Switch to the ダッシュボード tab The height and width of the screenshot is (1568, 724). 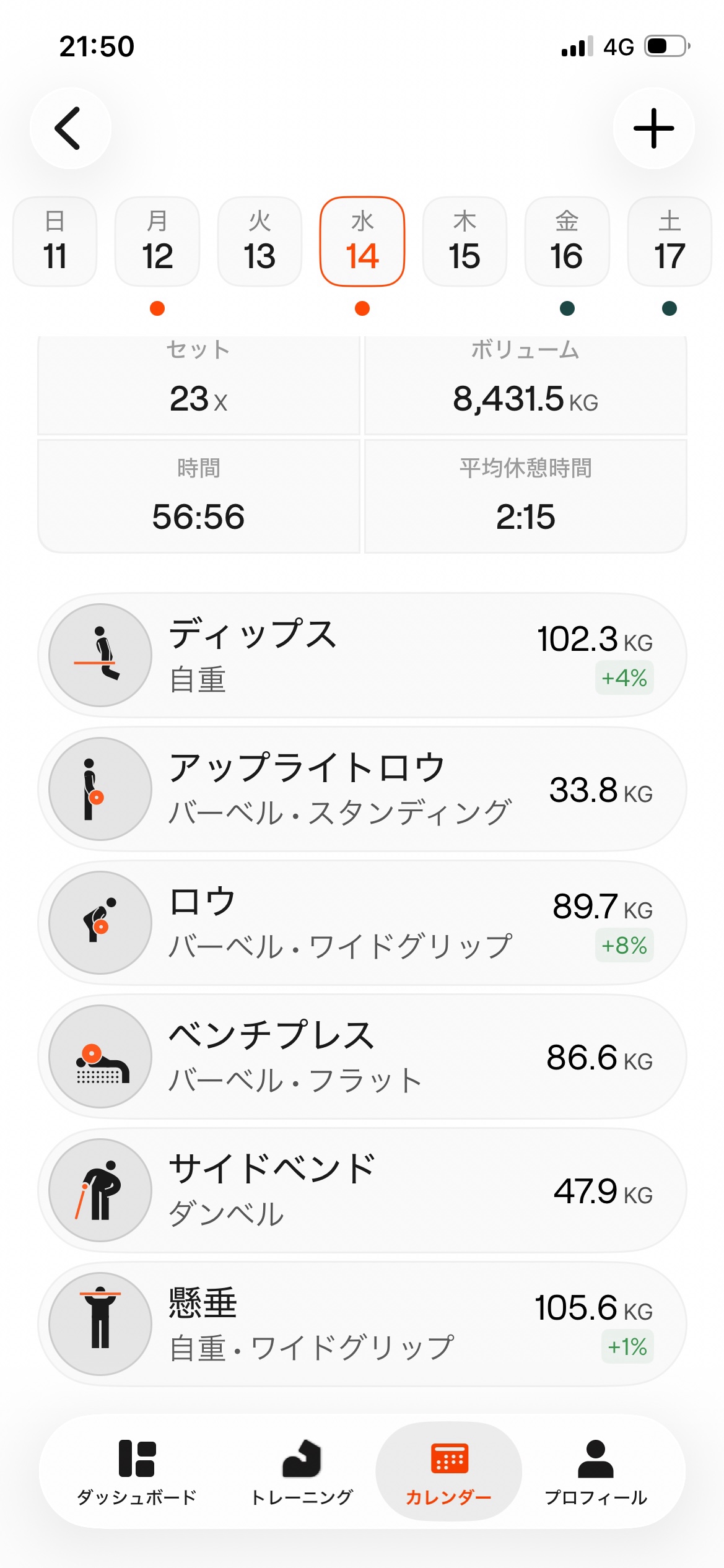tap(136, 1471)
